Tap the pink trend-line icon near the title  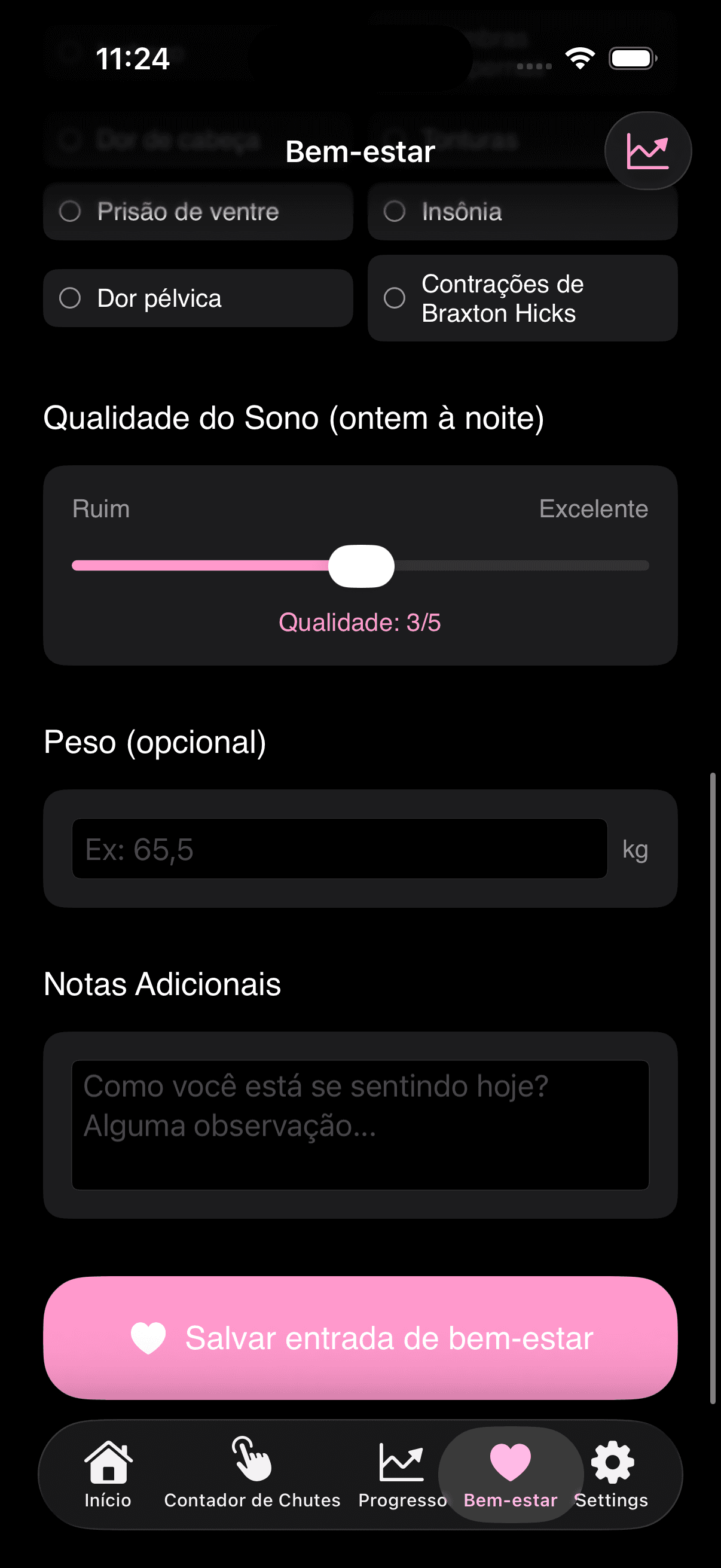(x=648, y=150)
